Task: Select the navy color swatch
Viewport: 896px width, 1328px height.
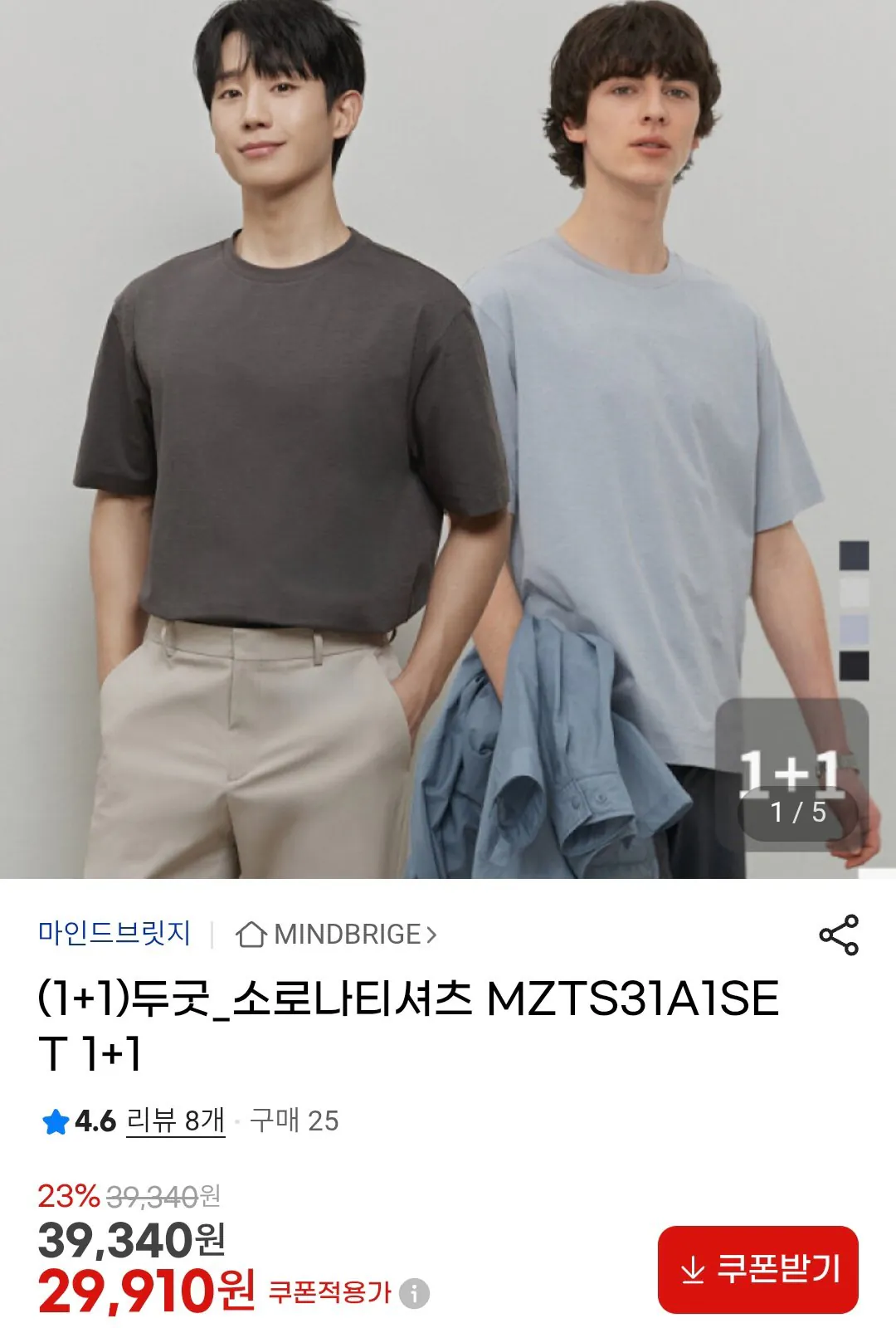Action: pyautogui.click(x=854, y=557)
